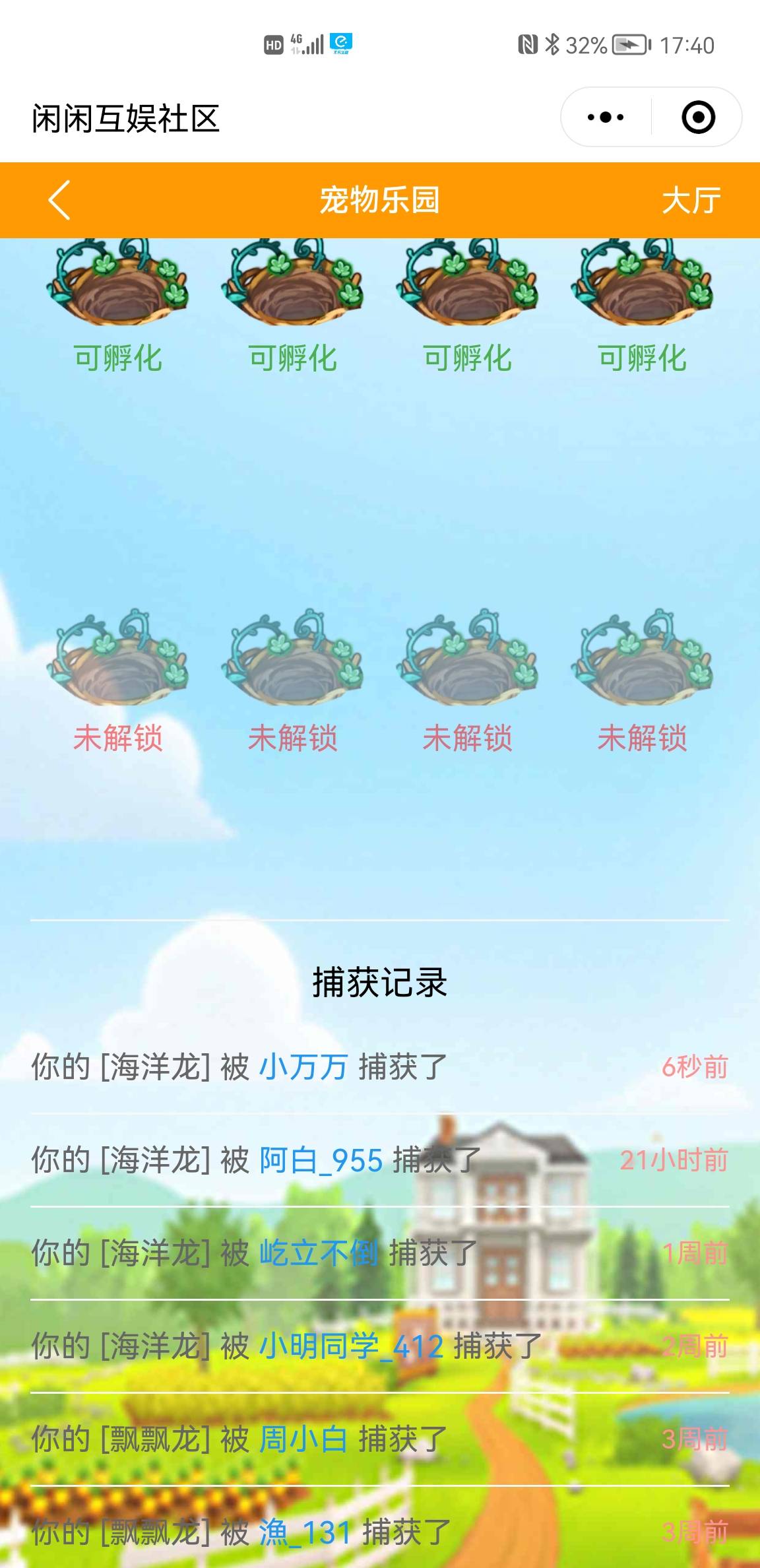View the player 阿白_955

pyautogui.click(x=321, y=1160)
